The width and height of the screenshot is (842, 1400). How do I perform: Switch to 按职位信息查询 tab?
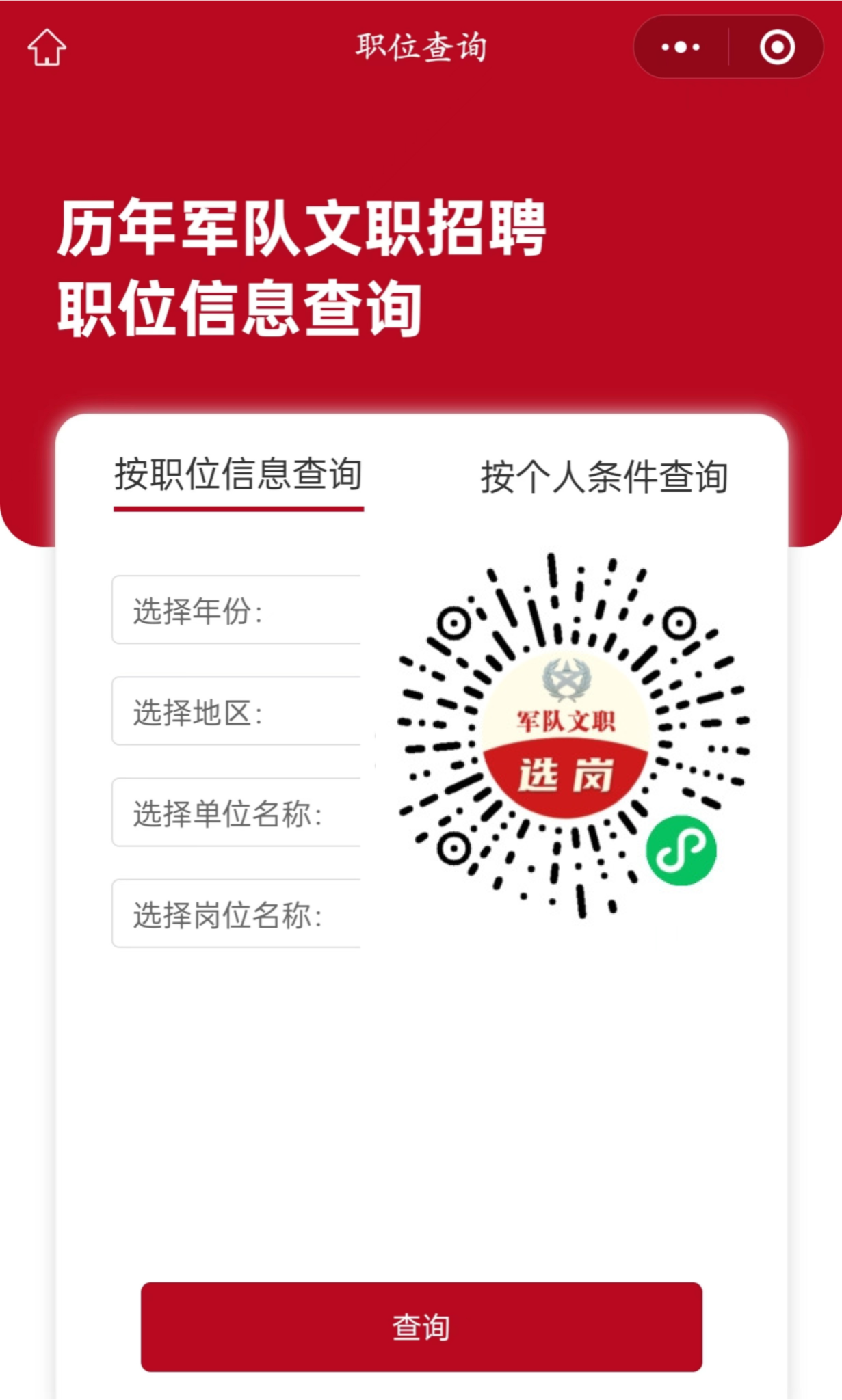238,475
